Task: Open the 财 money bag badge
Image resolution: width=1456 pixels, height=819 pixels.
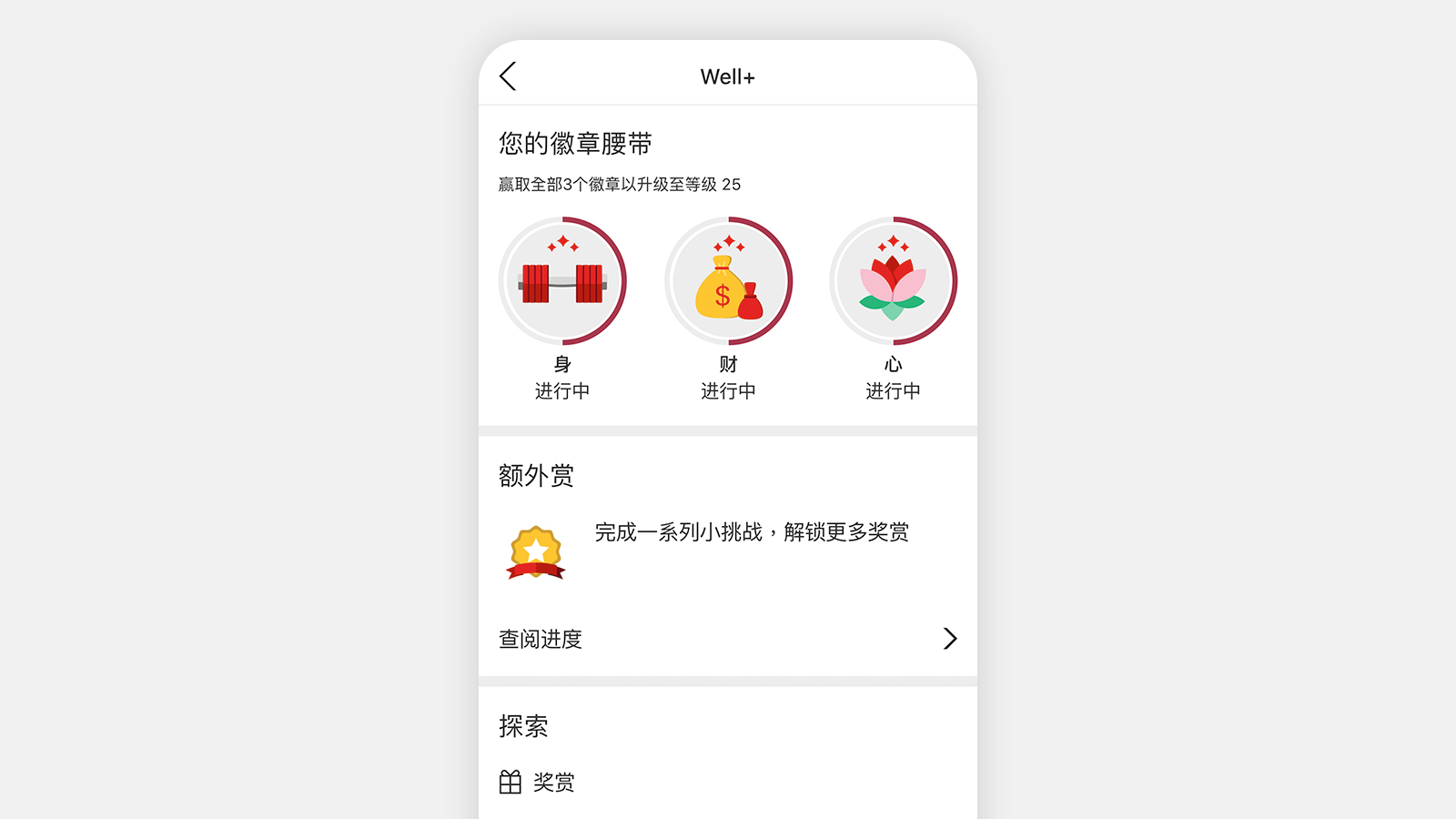Action: point(728,281)
